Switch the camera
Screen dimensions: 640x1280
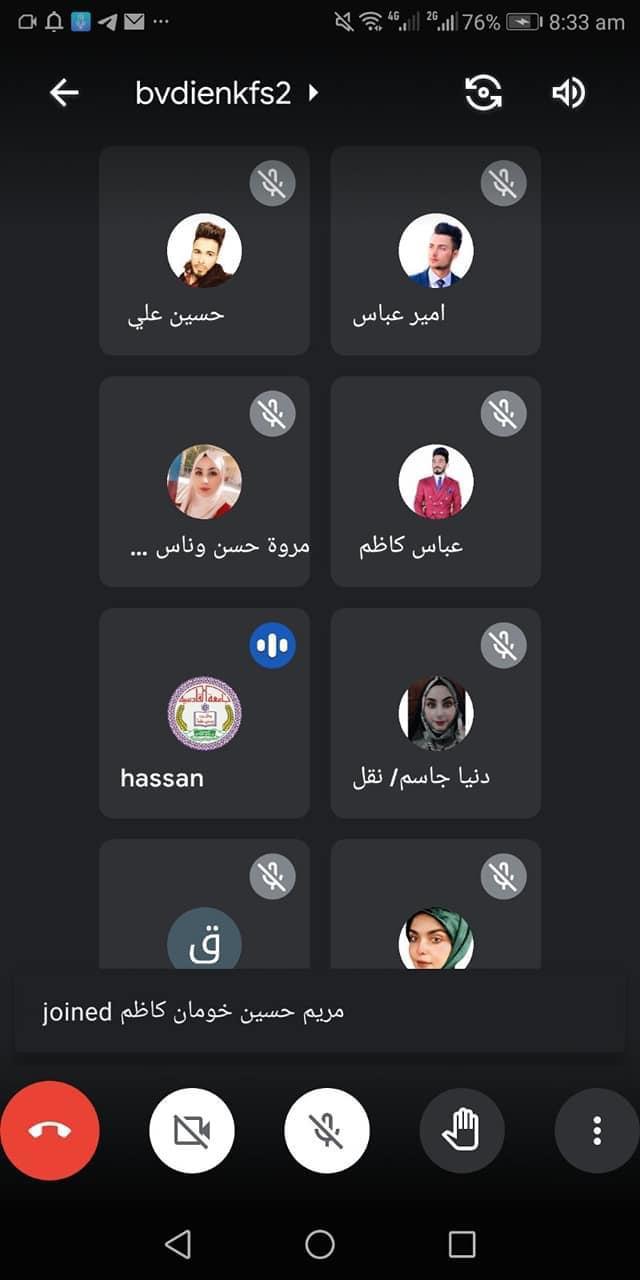tap(484, 93)
